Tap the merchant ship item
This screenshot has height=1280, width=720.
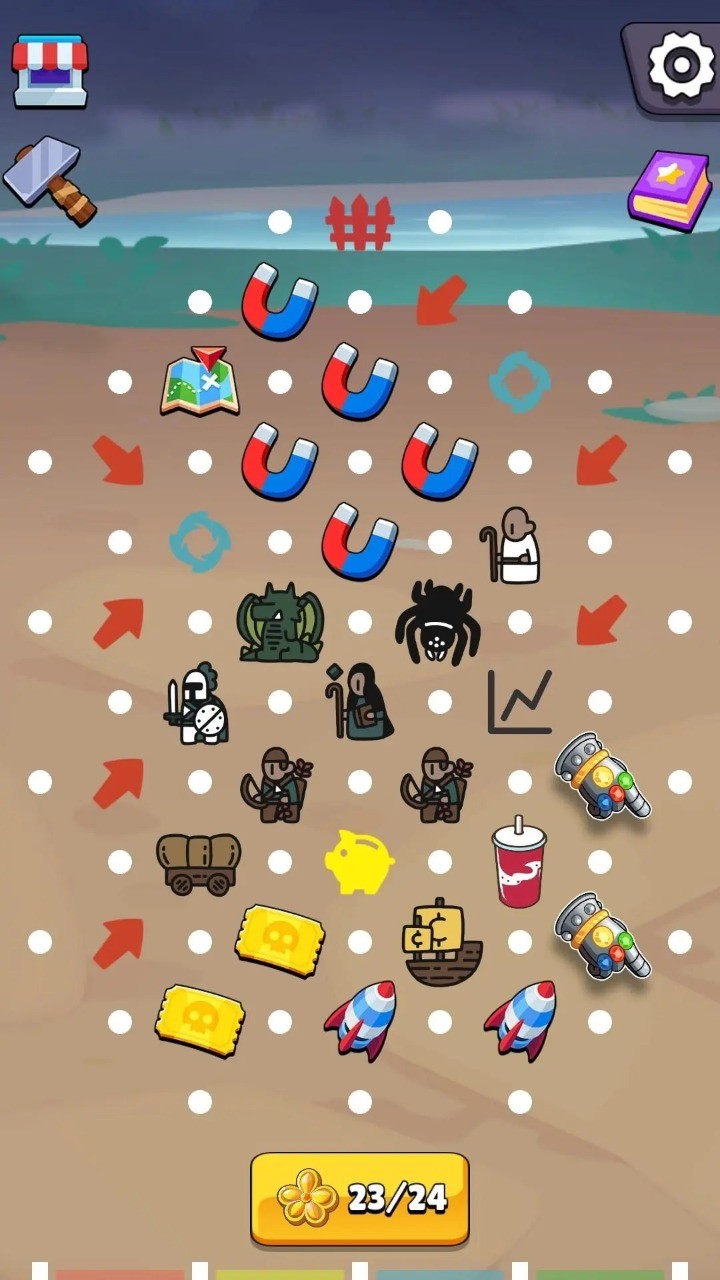click(x=441, y=942)
